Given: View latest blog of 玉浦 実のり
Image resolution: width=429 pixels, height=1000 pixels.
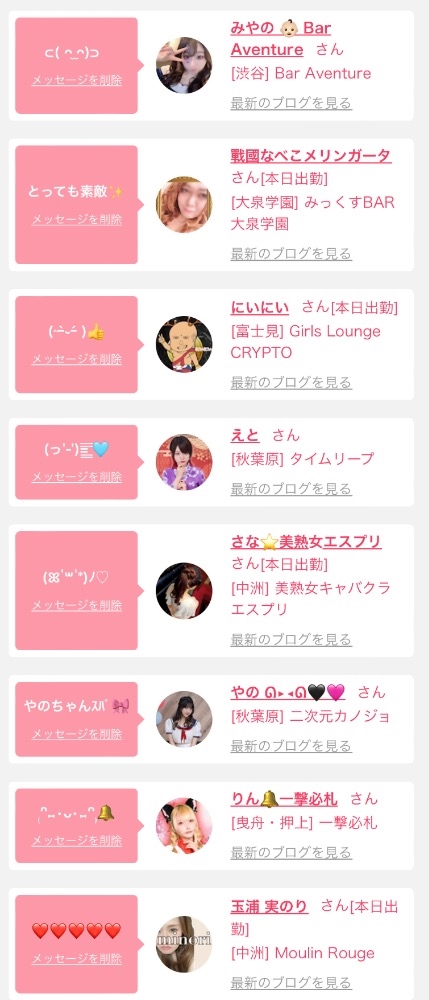Looking at the screenshot, I should point(291,982).
